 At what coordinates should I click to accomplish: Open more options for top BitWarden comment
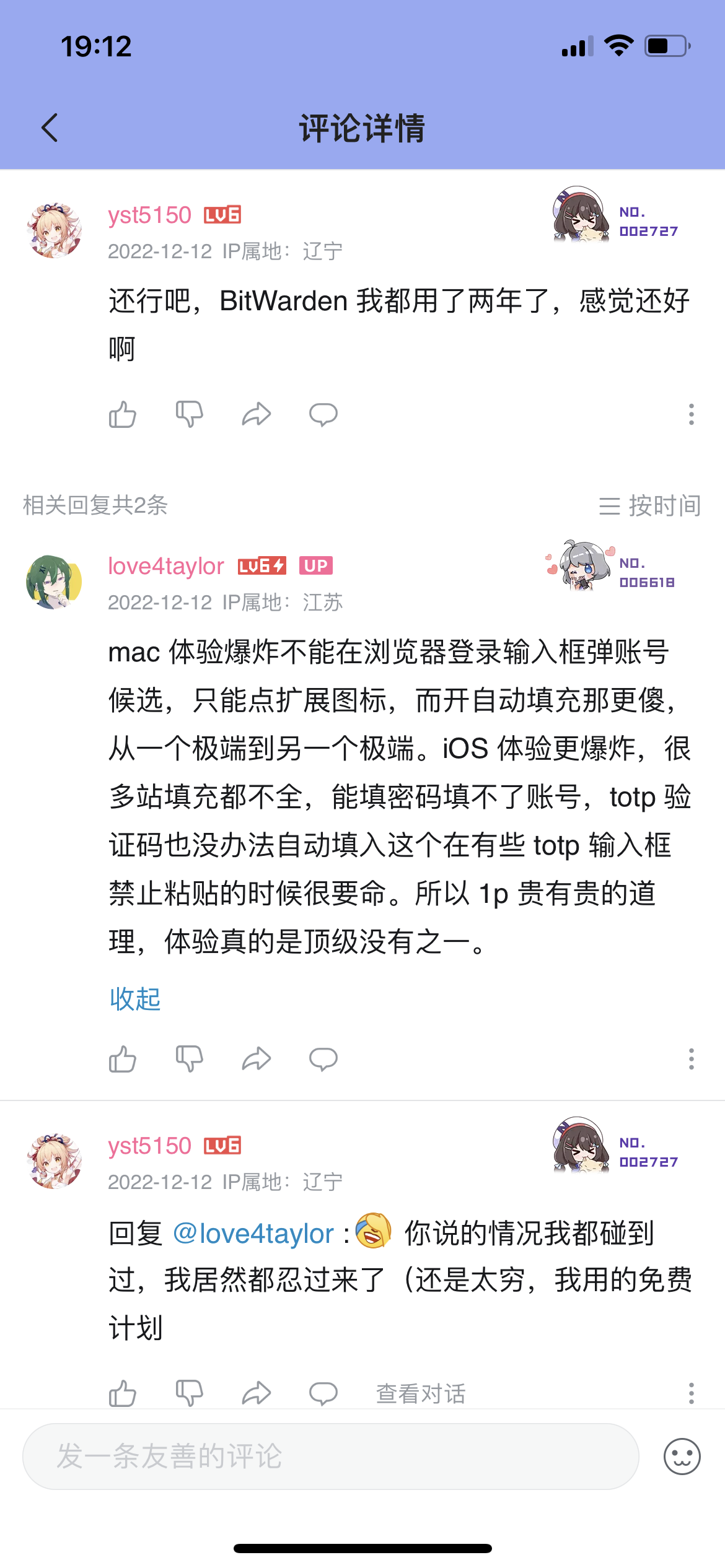click(x=691, y=414)
